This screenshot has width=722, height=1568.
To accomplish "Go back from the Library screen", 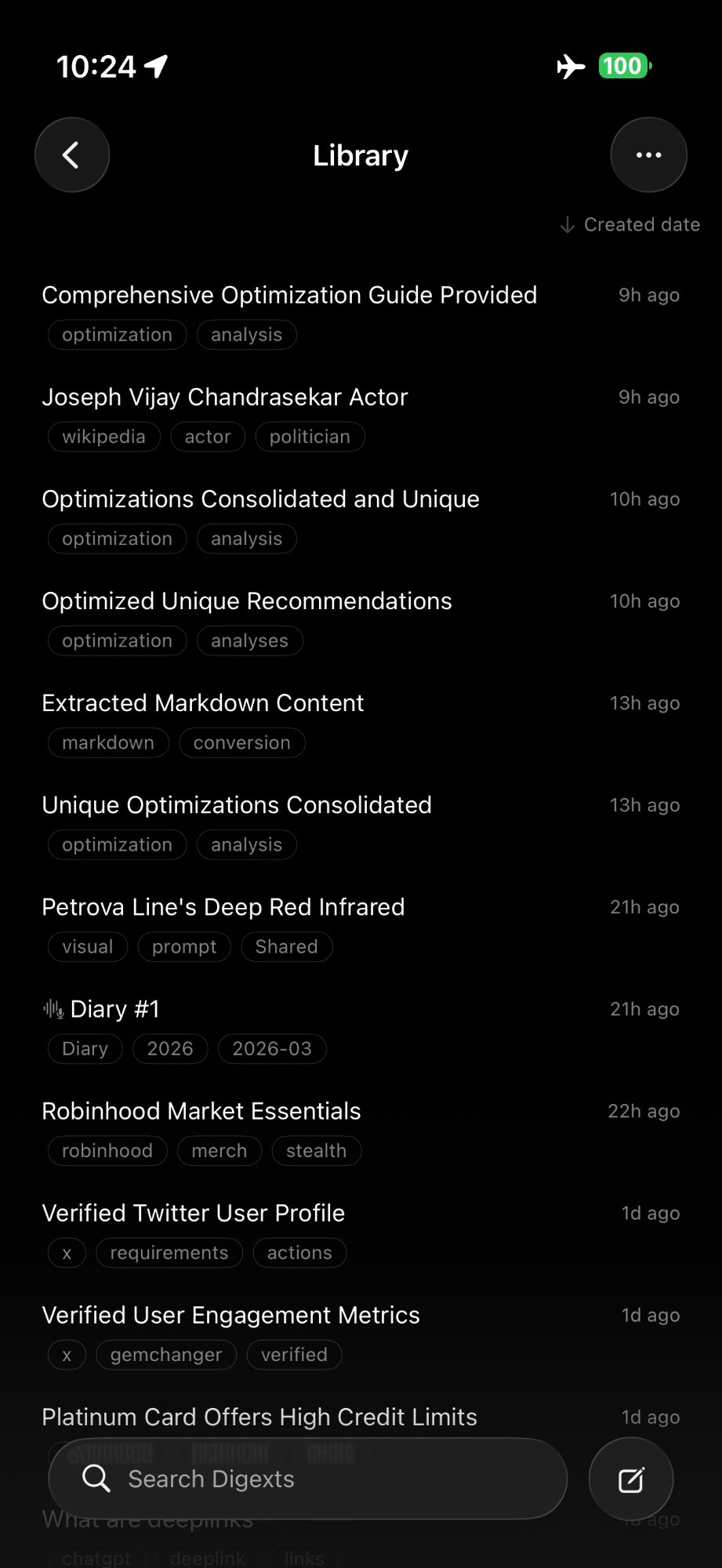I will click(72, 155).
